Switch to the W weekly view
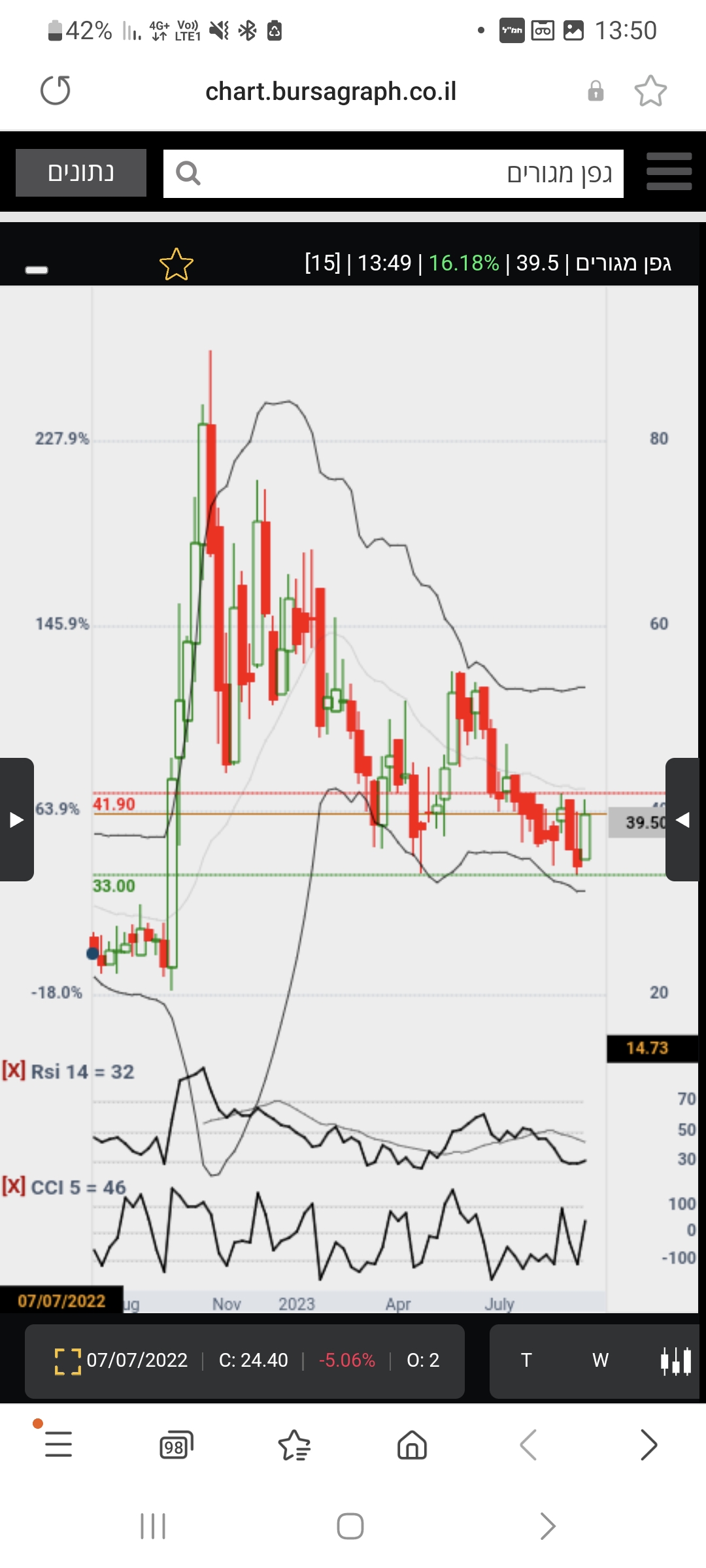 (x=600, y=1360)
